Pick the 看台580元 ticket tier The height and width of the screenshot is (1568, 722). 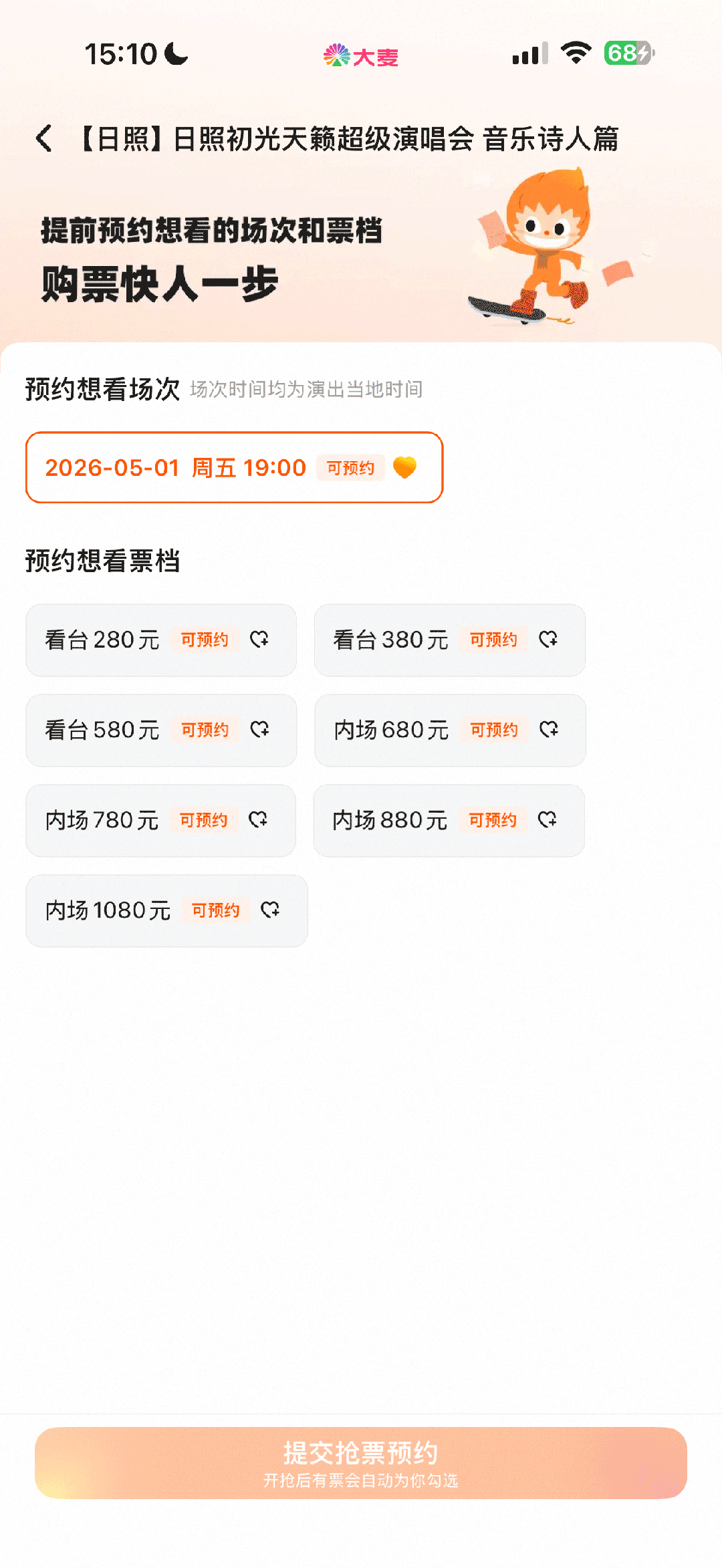click(161, 730)
